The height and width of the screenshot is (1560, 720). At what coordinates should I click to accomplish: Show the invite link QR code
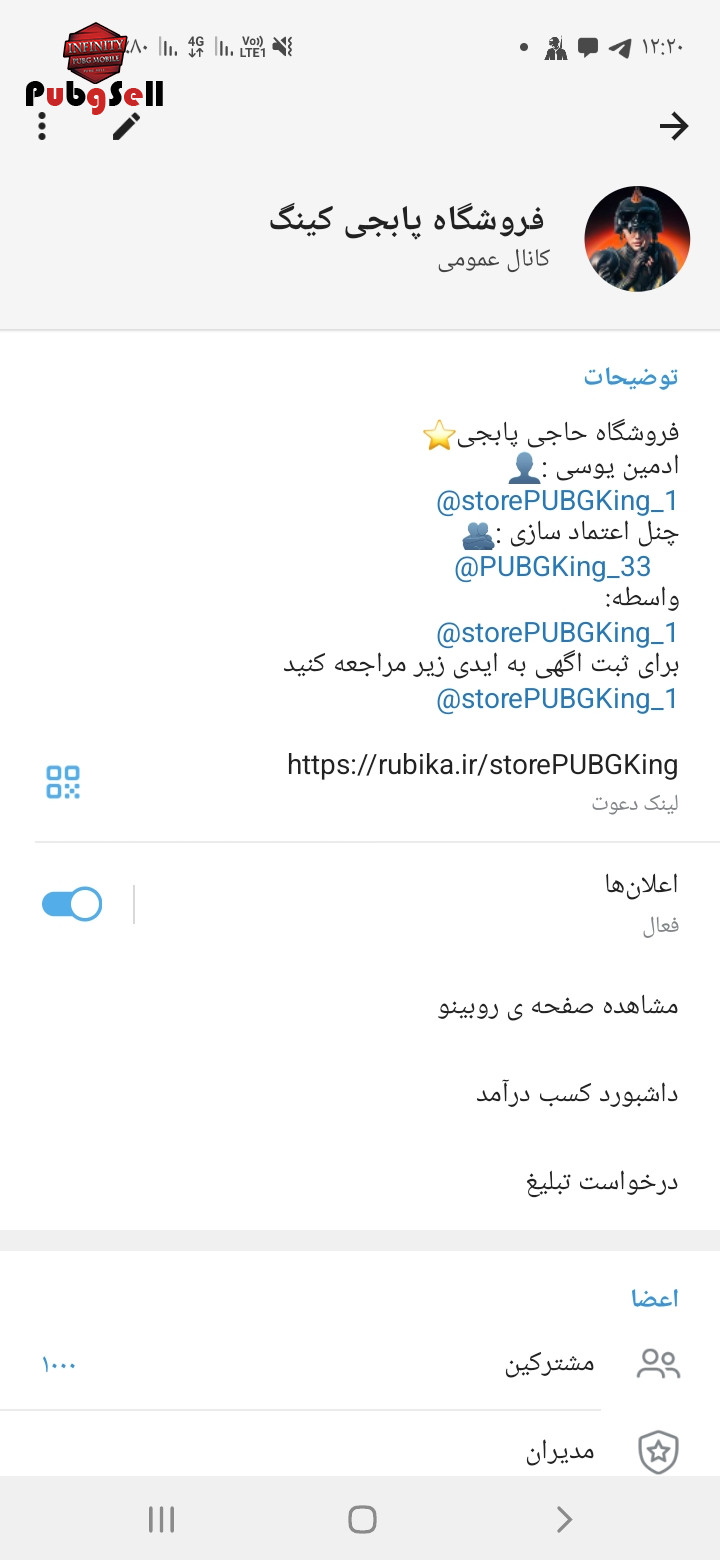pyautogui.click(x=63, y=782)
